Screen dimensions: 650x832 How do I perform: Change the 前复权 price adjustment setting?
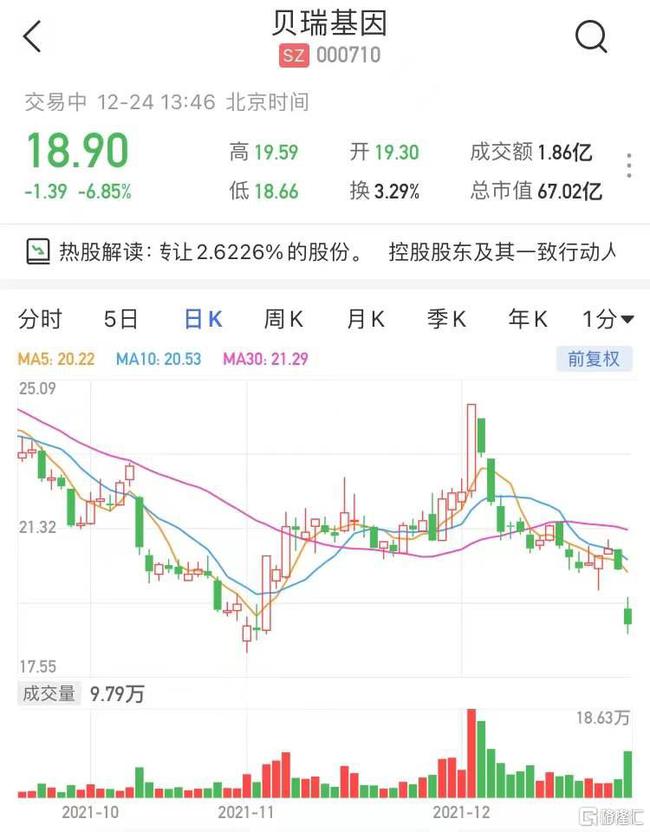(x=594, y=358)
